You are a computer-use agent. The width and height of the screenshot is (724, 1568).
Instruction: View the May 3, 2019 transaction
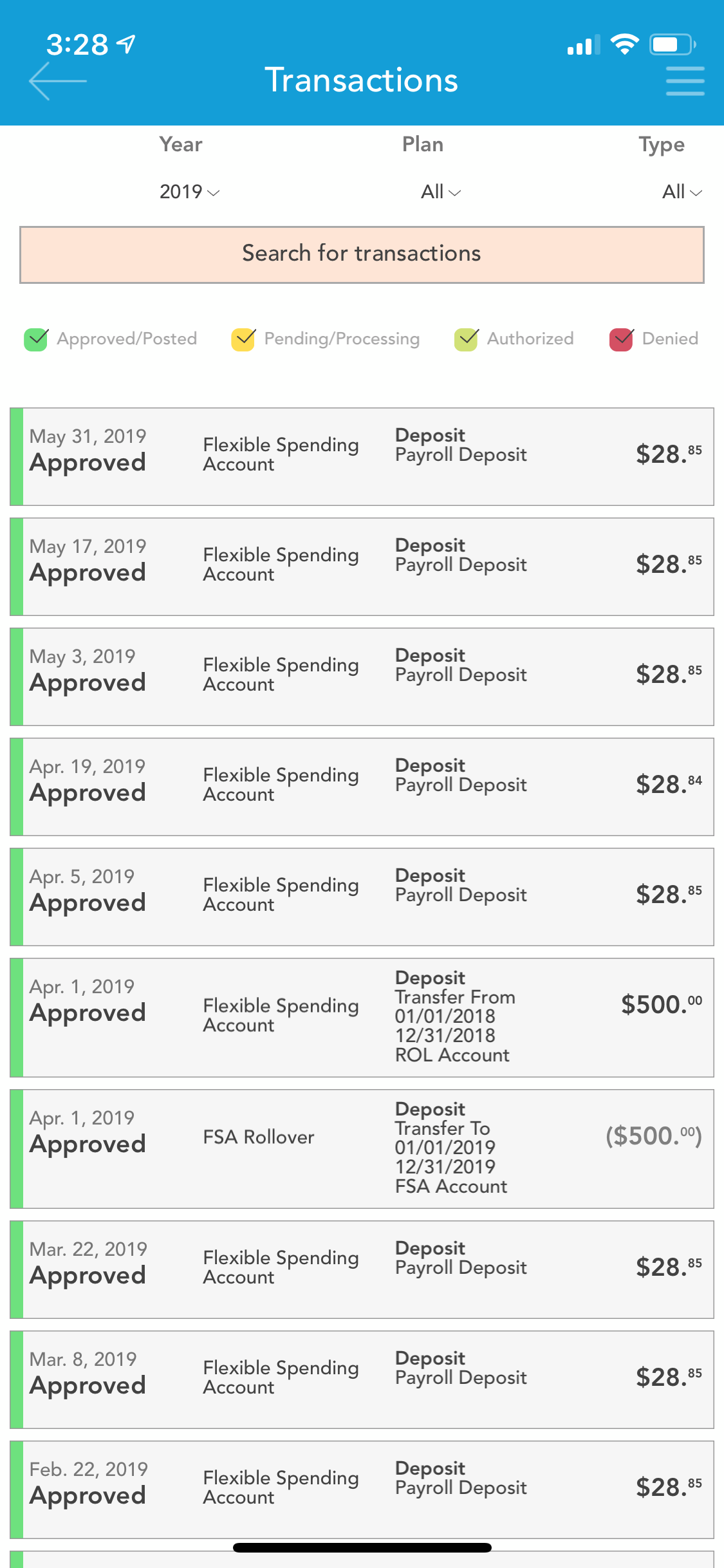pos(362,677)
